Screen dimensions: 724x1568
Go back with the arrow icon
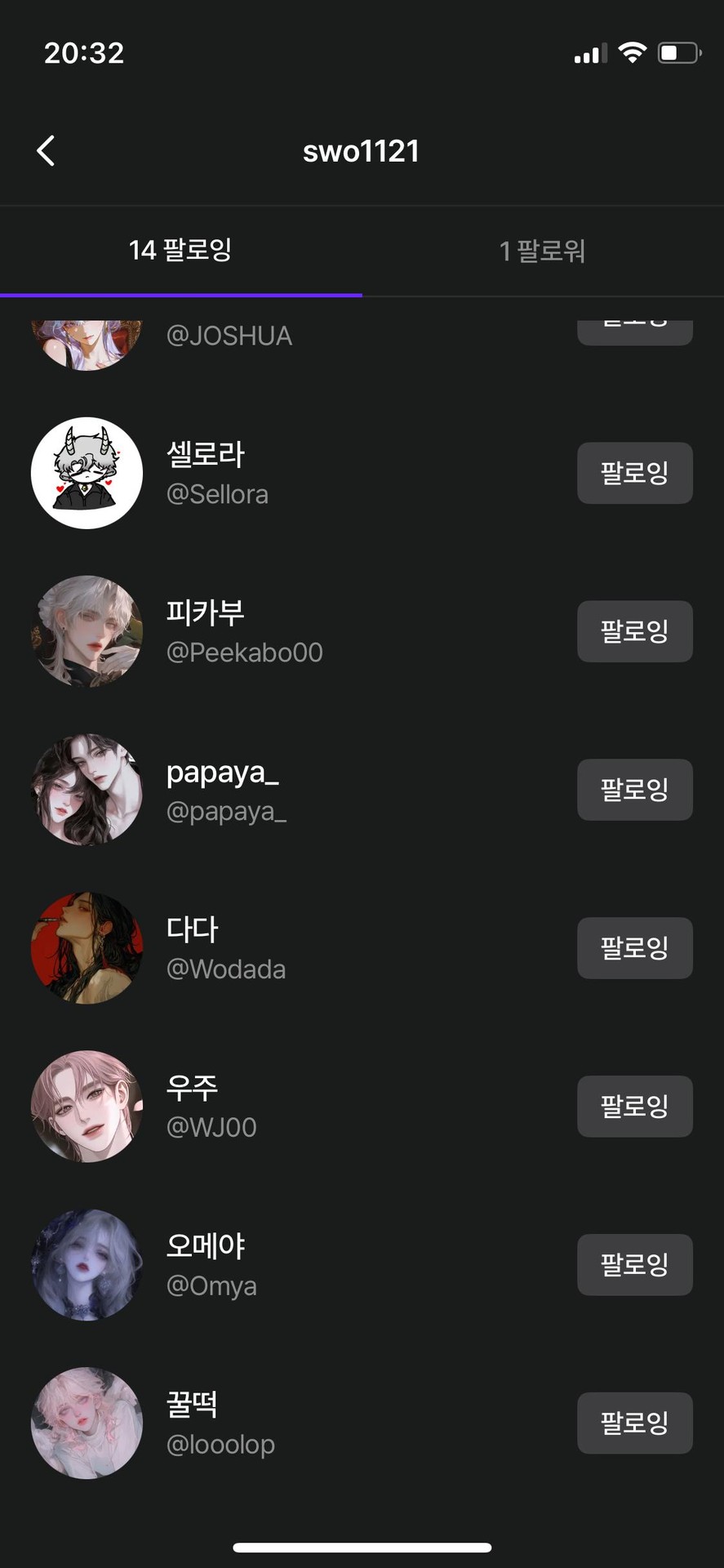tap(47, 151)
